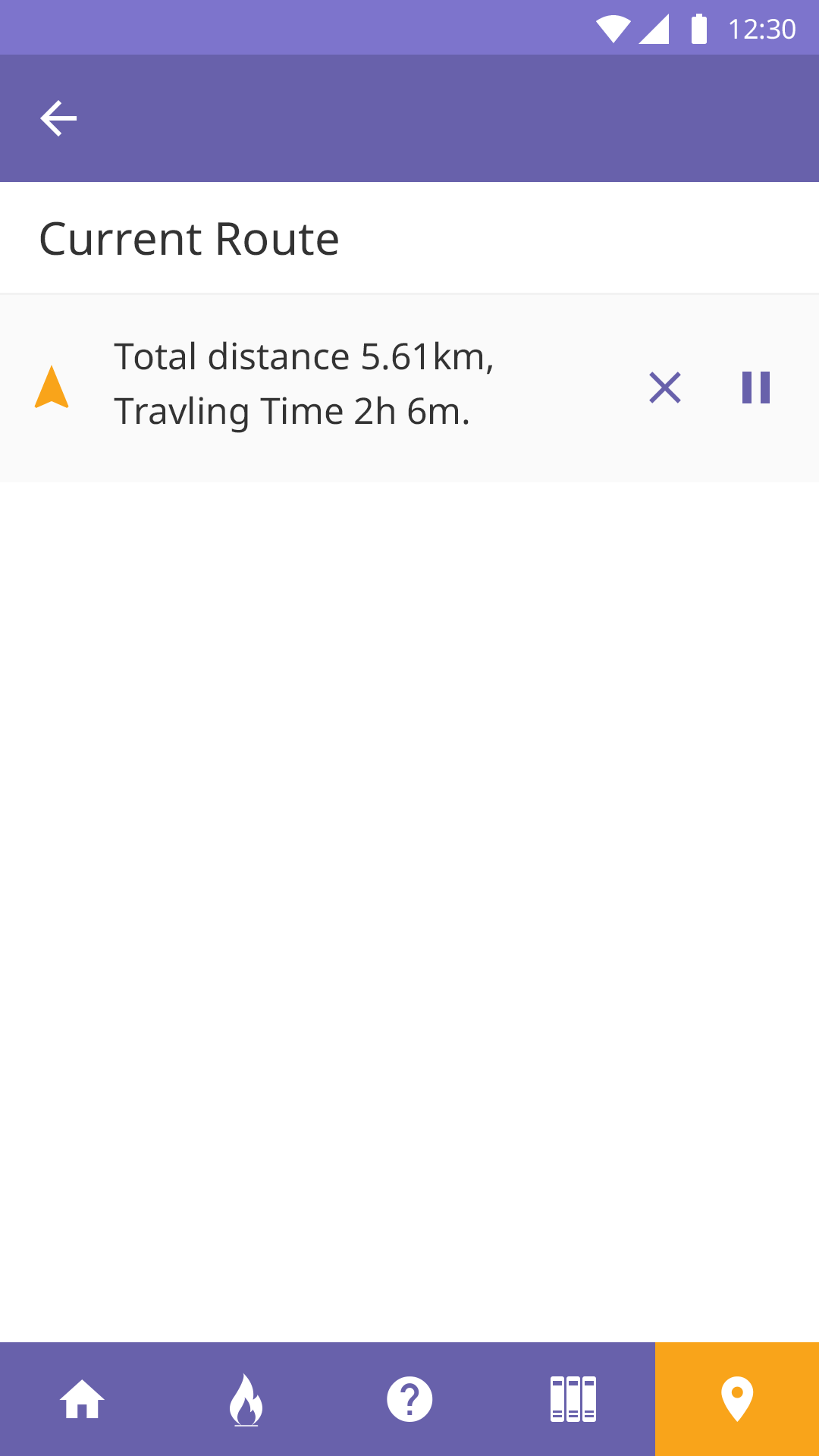Image resolution: width=819 pixels, height=1456 pixels.
Task: Switch to the library books tab
Action: coord(573,1399)
